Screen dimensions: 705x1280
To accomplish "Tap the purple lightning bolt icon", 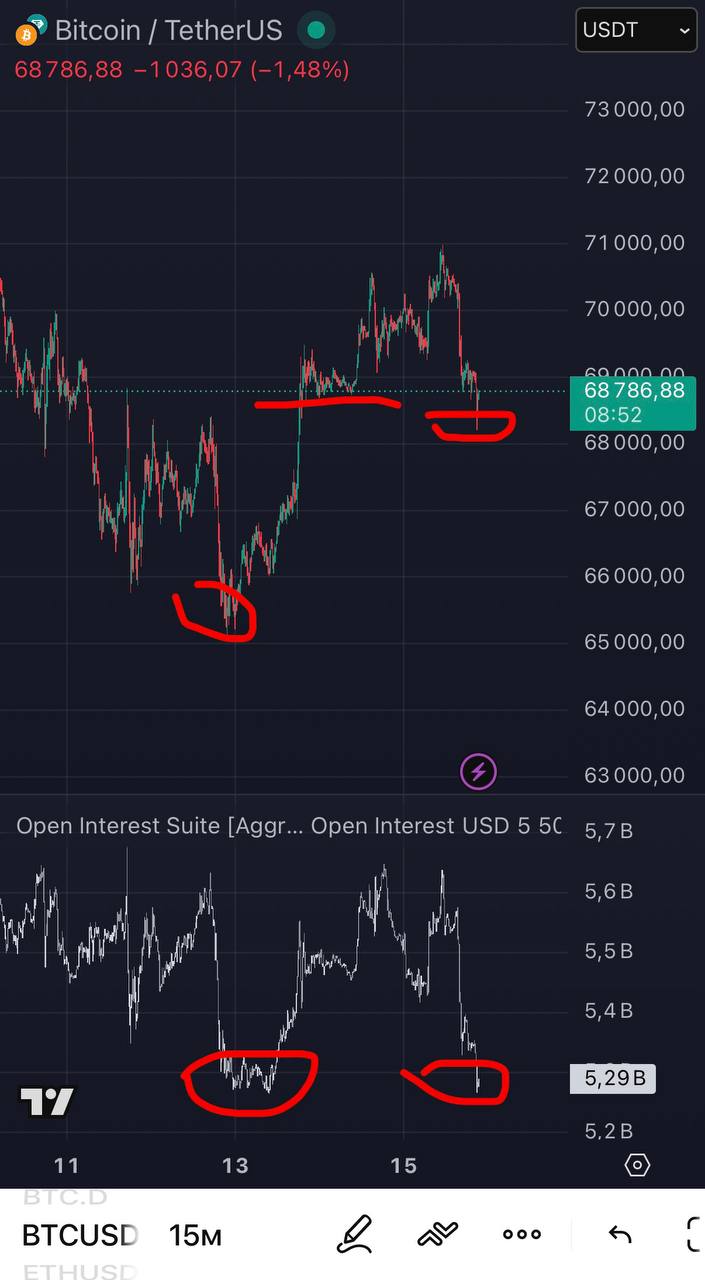I will pos(478,772).
